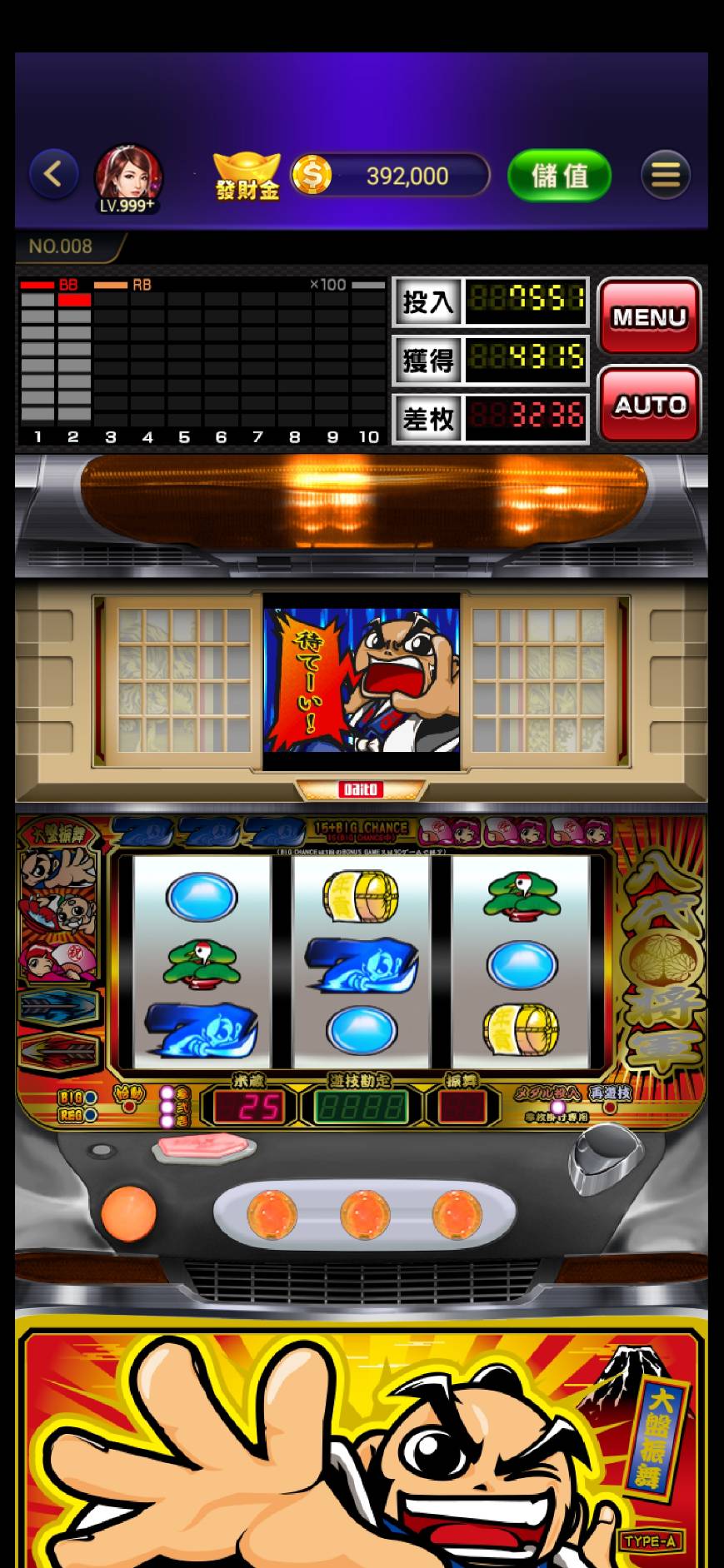724x1568 pixels.
Task: Open the hamburger menu
Action: point(665,175)
